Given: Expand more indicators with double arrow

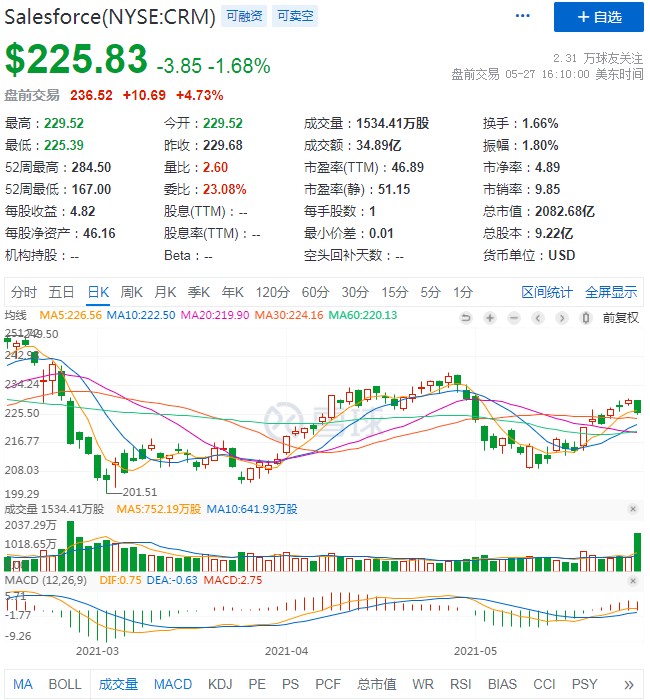Looking at the screenshot, I should pos(628,684).
